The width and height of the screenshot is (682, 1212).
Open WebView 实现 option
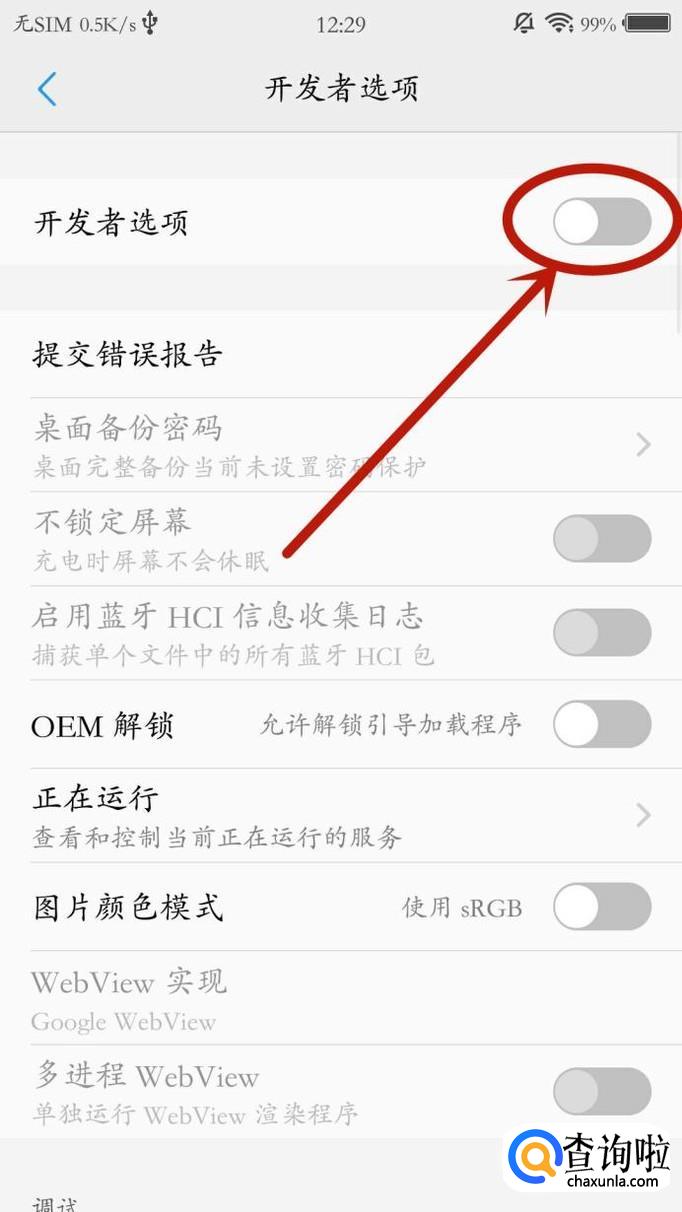(130, 998)
